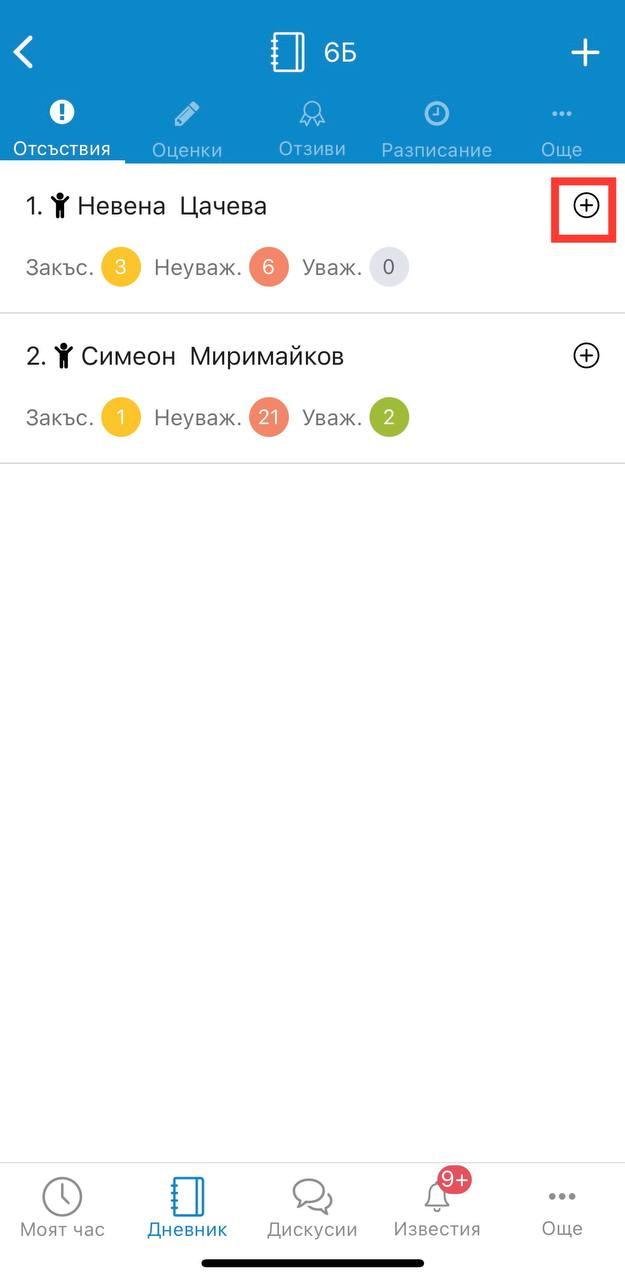Switch to the Отзиви tab
The height and width of the screenshot is (1280, 625).
point(312,130)
